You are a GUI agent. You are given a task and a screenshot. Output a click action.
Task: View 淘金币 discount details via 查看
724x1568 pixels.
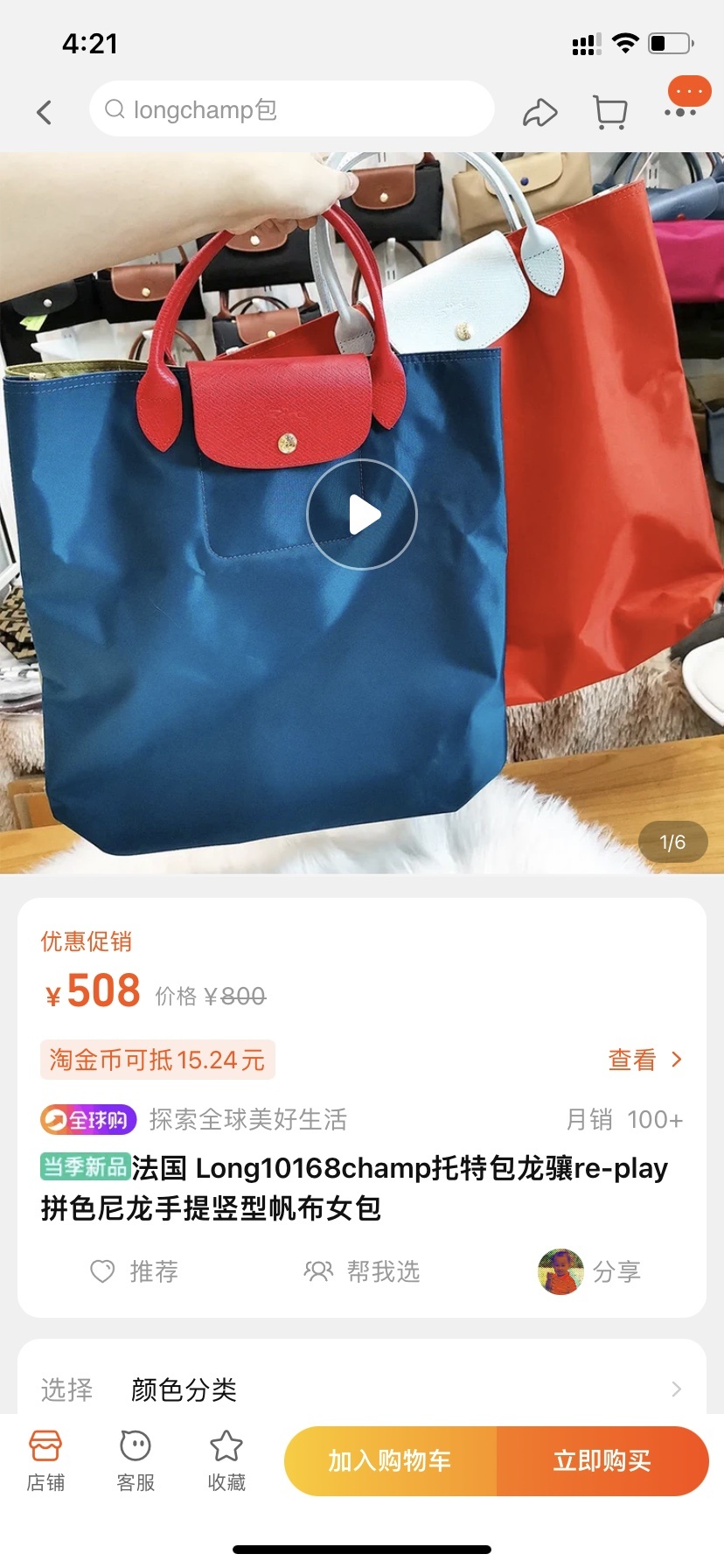point(644,1060)
